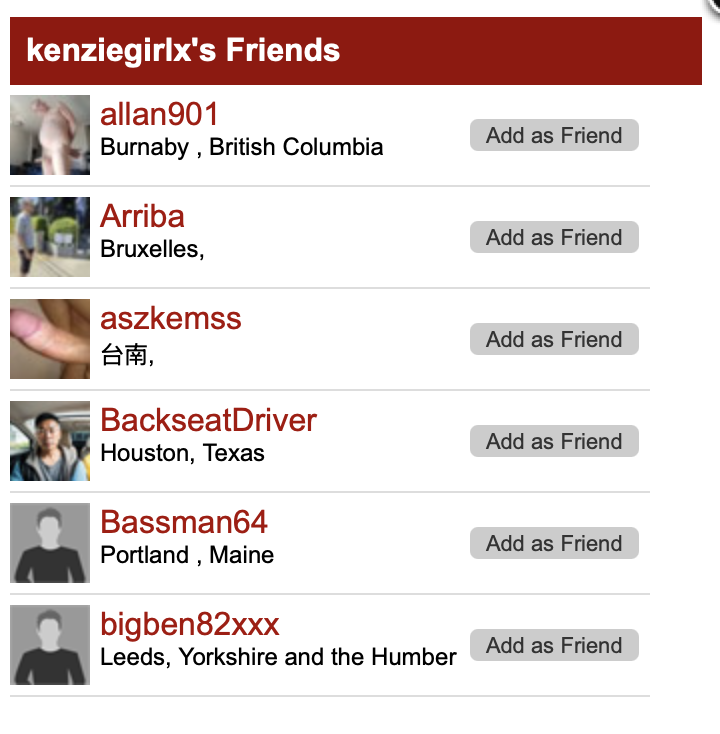Tap the avatar next to Bassman64
This screenshot has width=720, height=734.
point(50,543)
